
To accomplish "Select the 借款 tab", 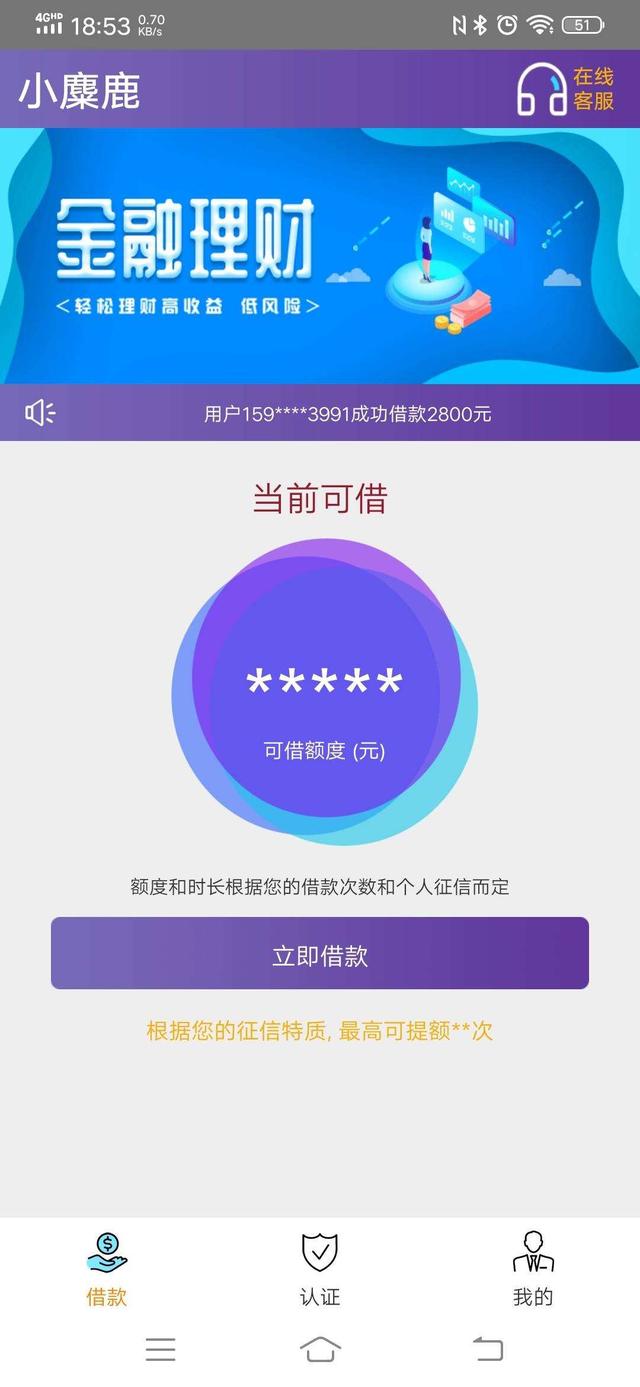I will pos(107,1269).
